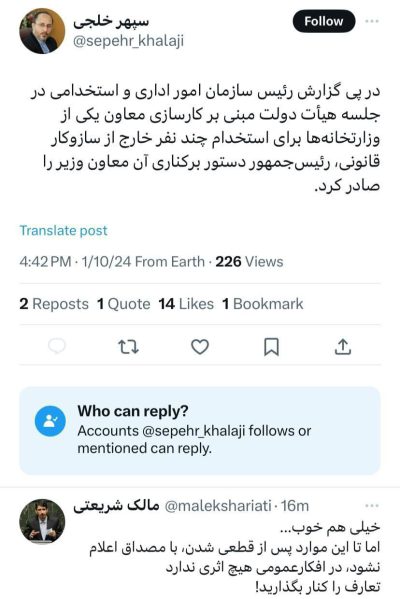Tap the greyed reply bubble icon
This screenshot has width=400, height=599.
click(57, 346)
